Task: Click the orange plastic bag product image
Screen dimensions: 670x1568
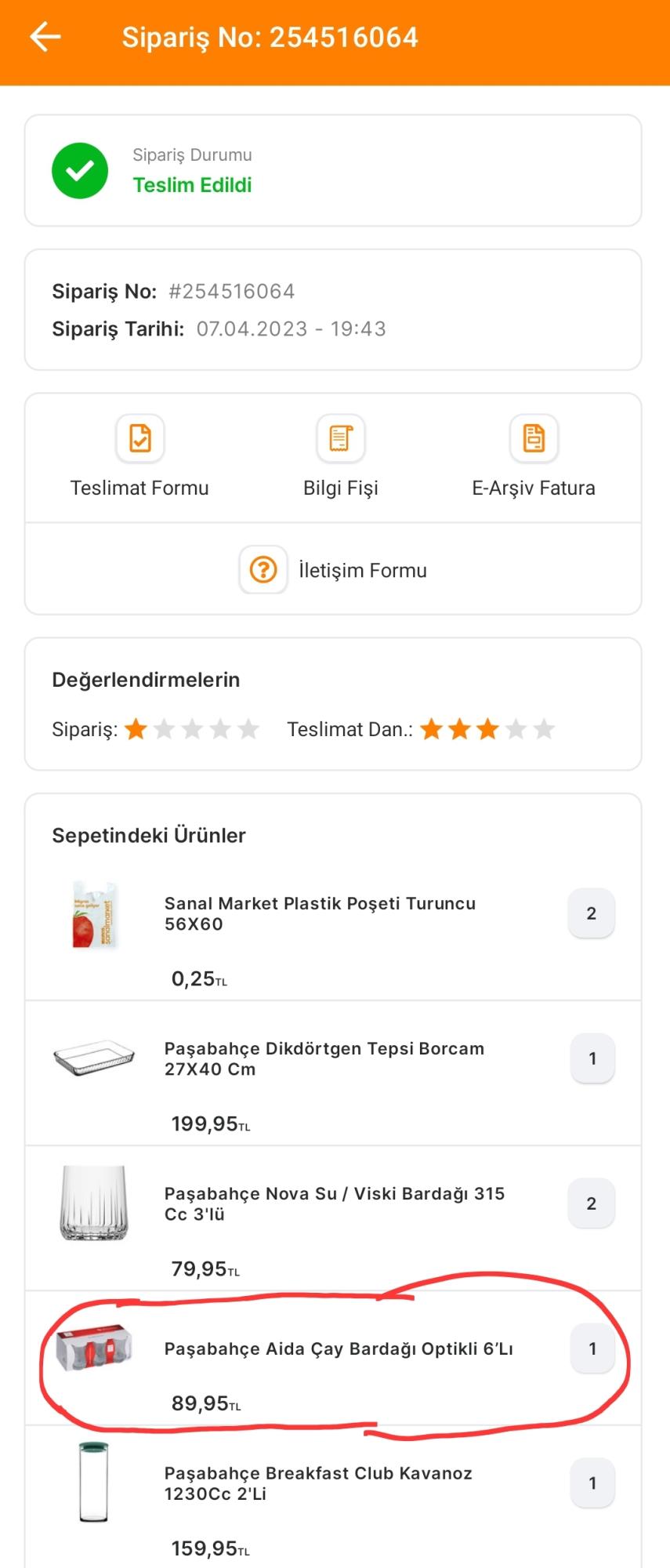Action: point(96,913)
